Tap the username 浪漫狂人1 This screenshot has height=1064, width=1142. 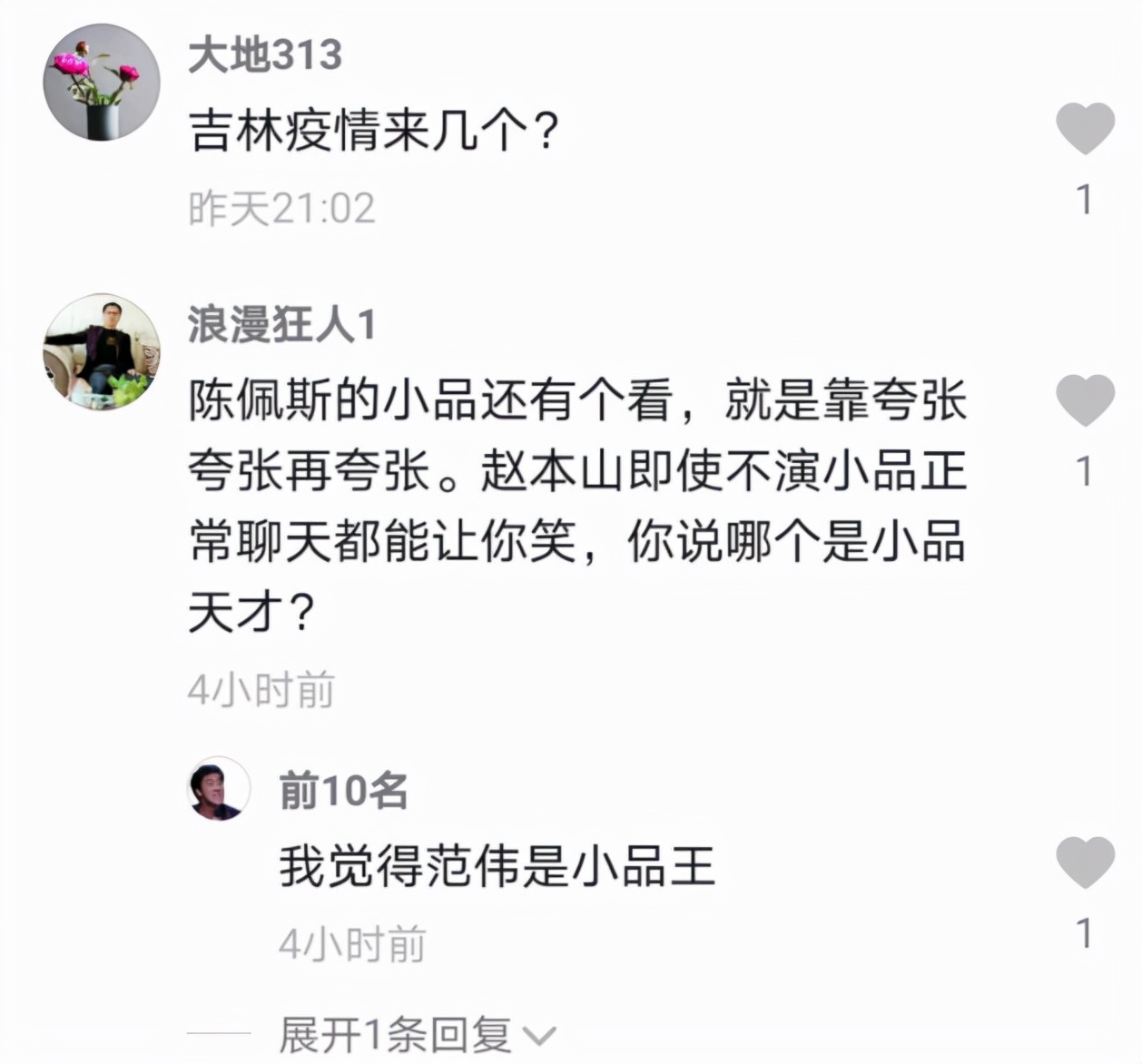coord(281,325)
